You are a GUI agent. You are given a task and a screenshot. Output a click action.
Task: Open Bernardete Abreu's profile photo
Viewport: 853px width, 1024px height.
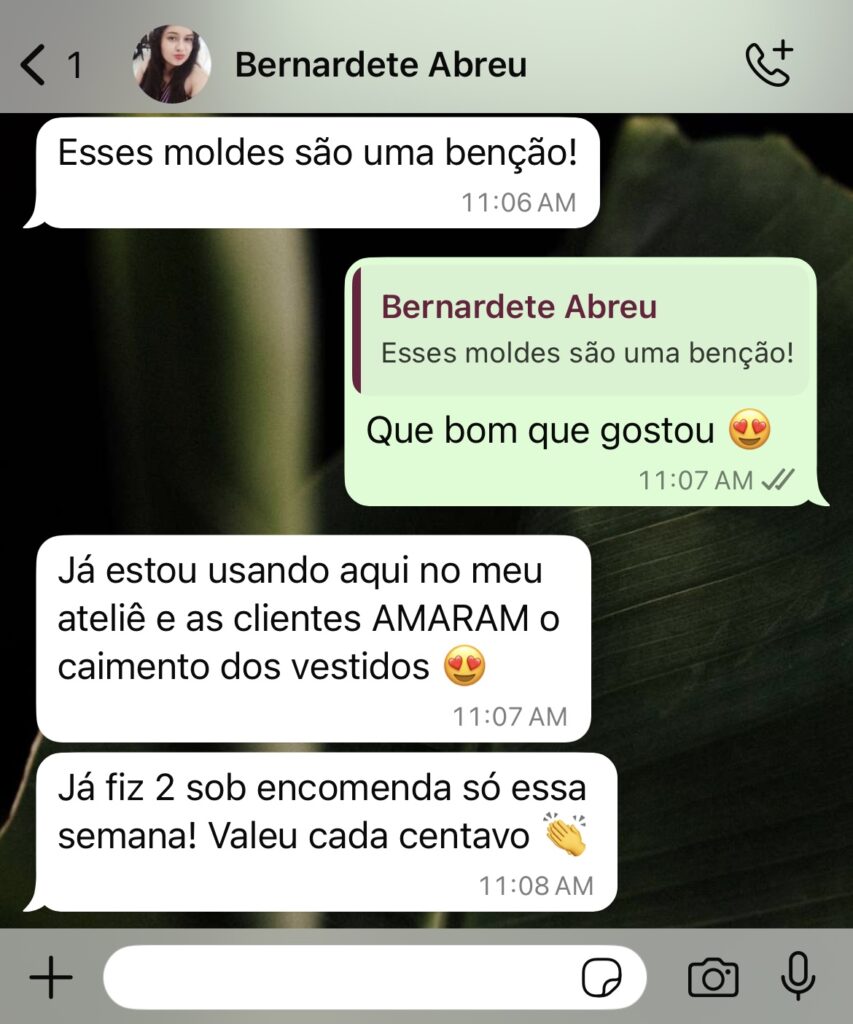(x=172, y=65)
